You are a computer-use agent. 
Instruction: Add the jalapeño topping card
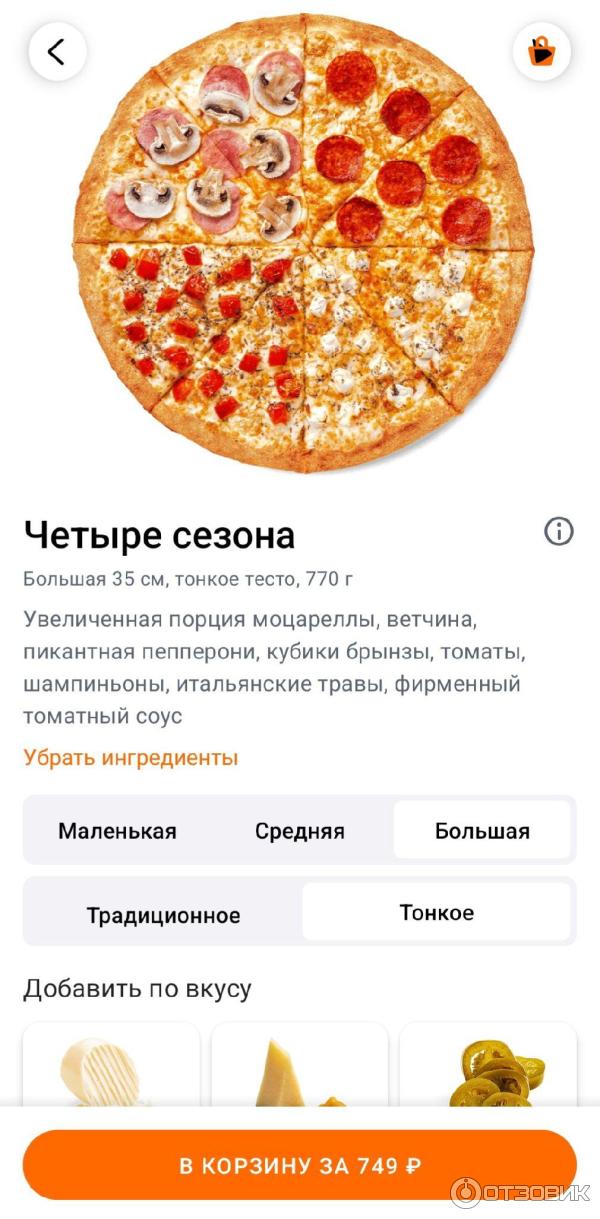click(x=488, y=1066)
